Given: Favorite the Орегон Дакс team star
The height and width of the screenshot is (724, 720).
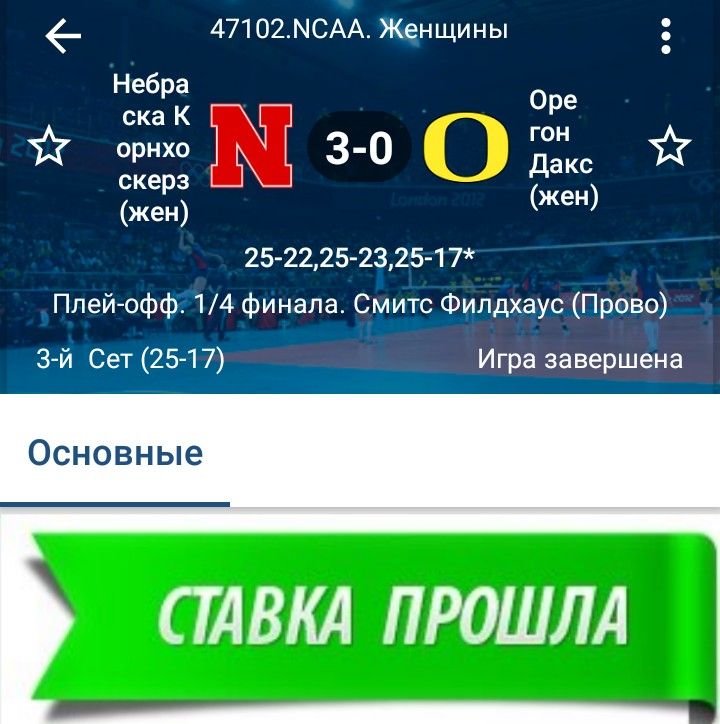Looking at the screenshot, I should [x=670, y=147].
